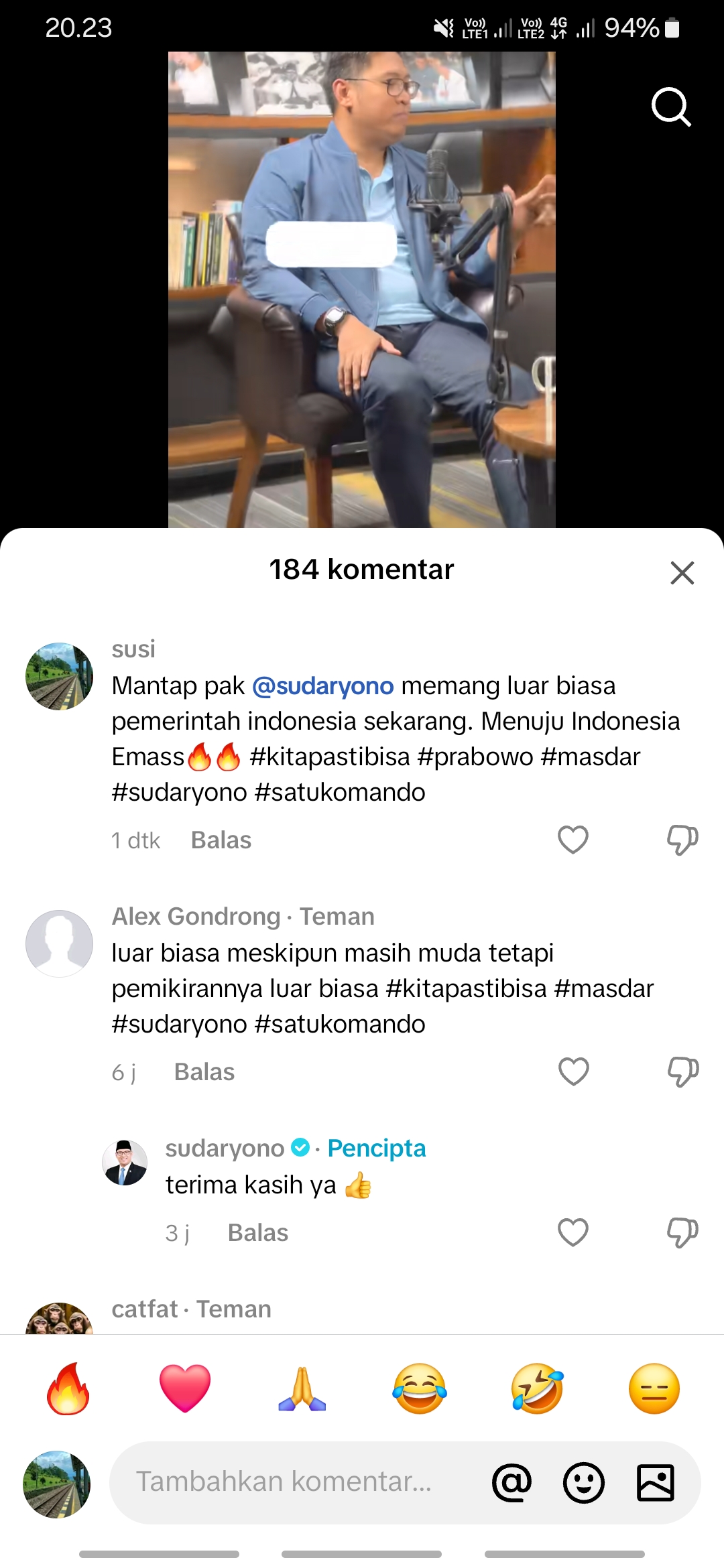The height and width of the screenshot is (1568, 724).
Task: Insert the red heart emoji
Action: (x=185, y=1388)
